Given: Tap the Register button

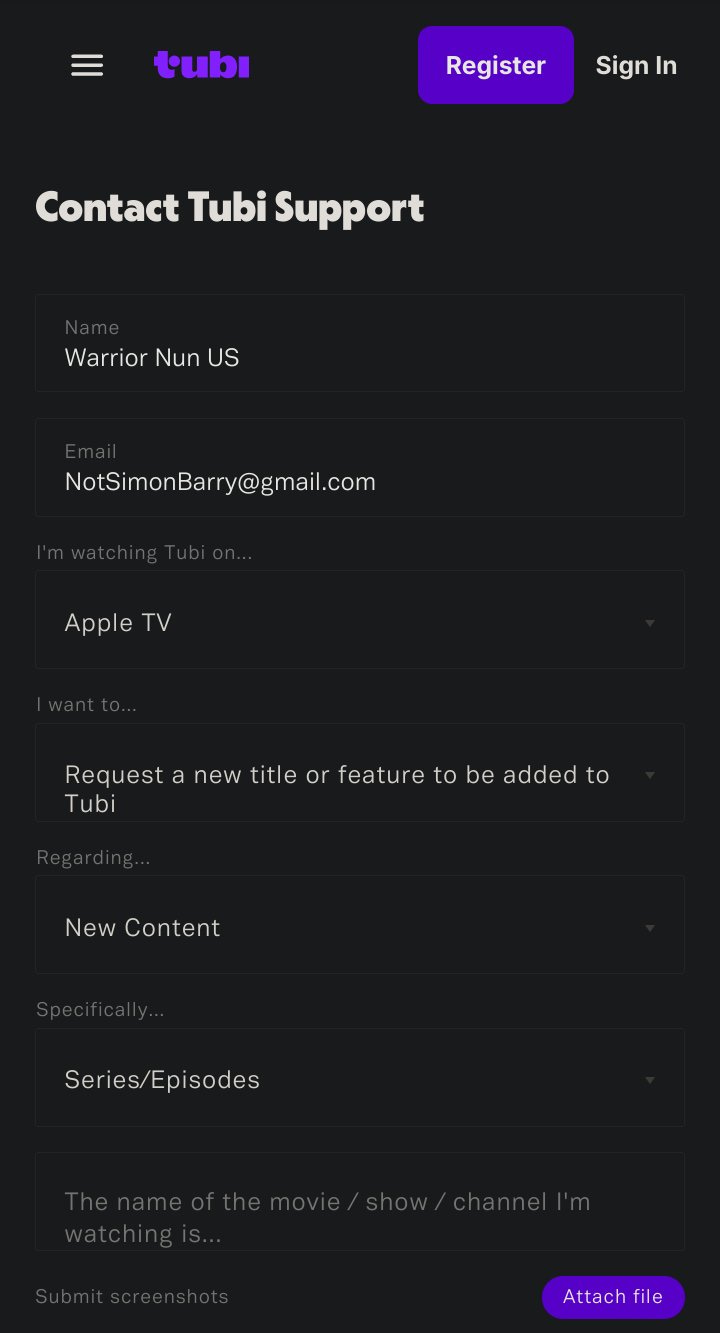Looking at the screenshot, I should (x=496, y=65).
